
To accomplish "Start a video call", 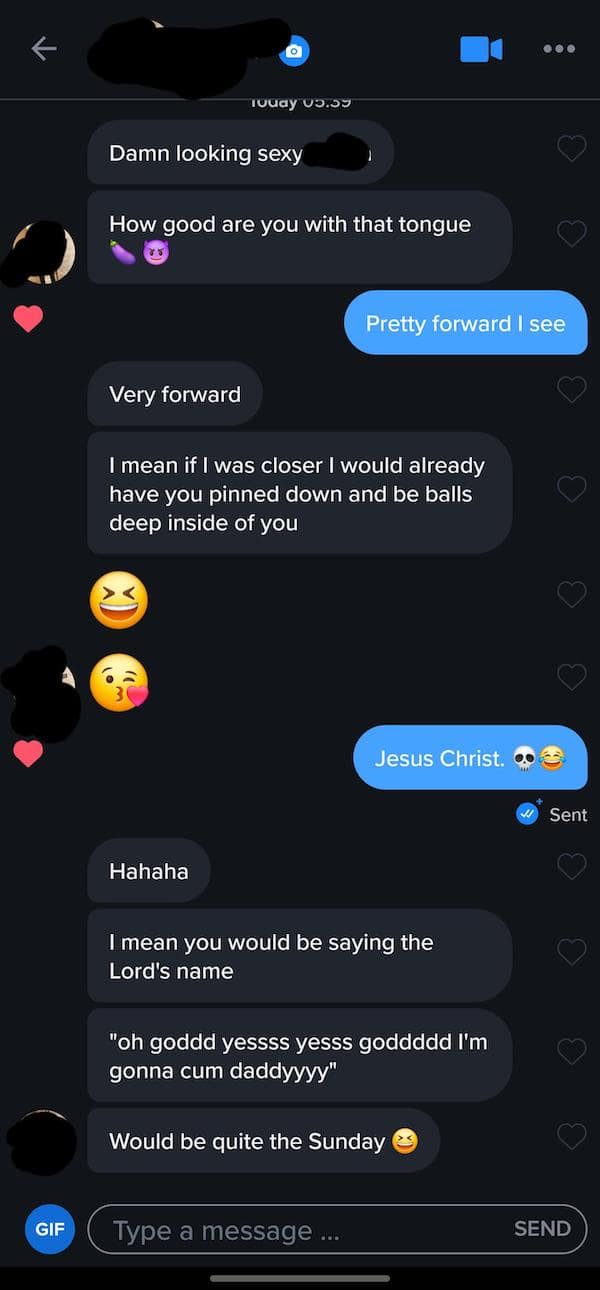I will click(481, 48).
